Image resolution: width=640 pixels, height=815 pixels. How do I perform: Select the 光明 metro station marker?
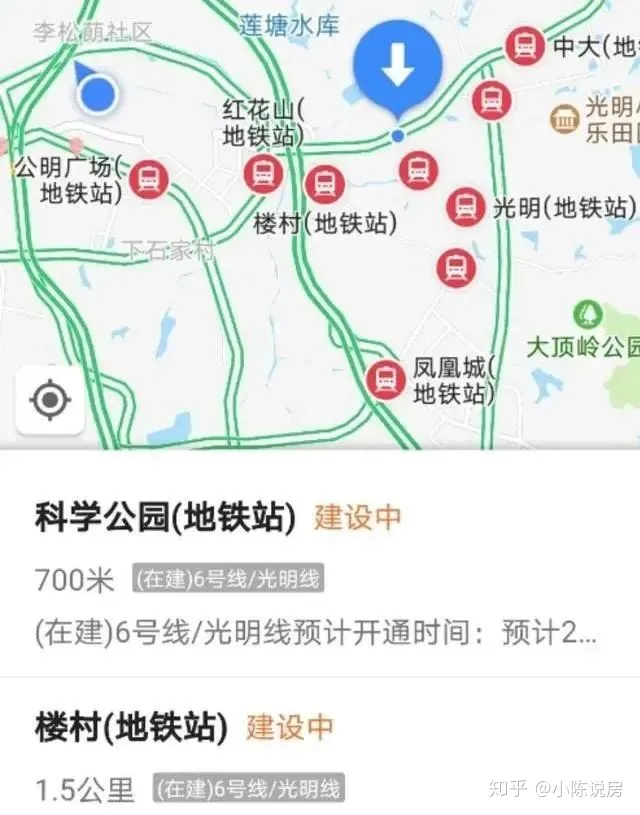(x=465, y=206)
